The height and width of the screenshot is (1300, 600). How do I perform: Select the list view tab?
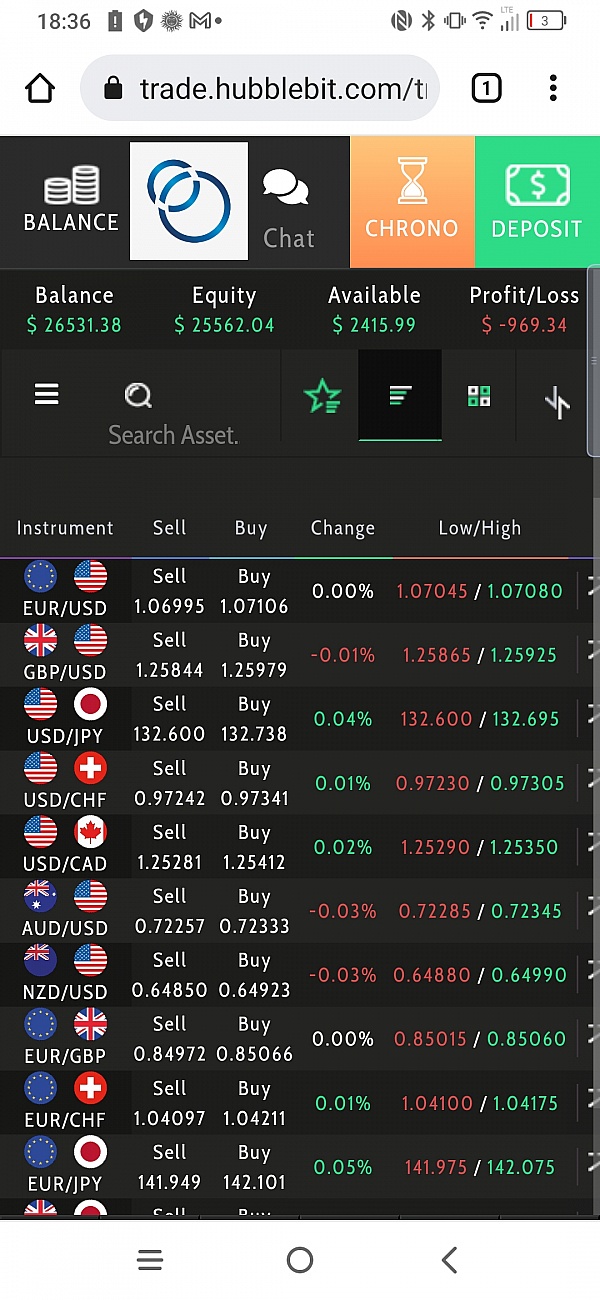pos(400,396)
